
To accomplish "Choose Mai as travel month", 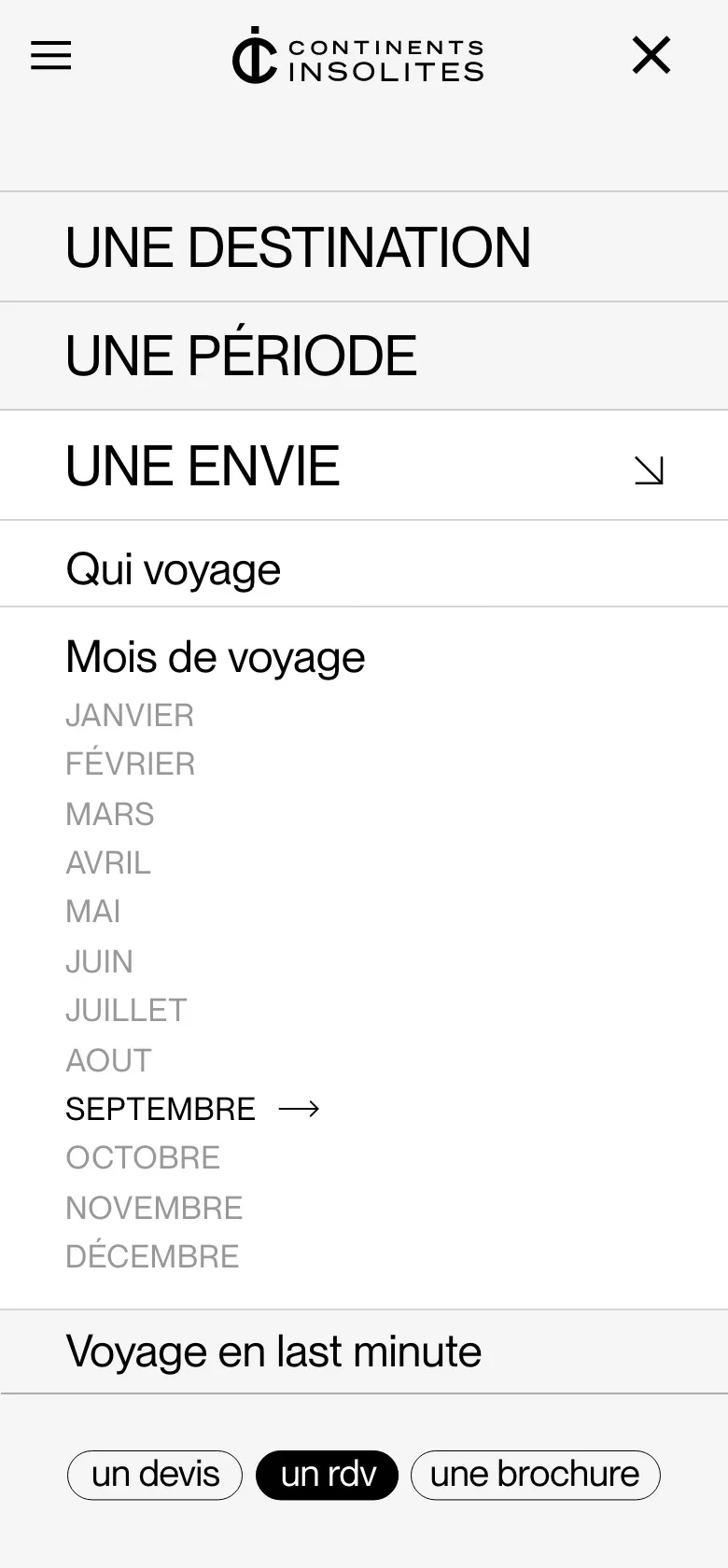I will coord(93,912).
